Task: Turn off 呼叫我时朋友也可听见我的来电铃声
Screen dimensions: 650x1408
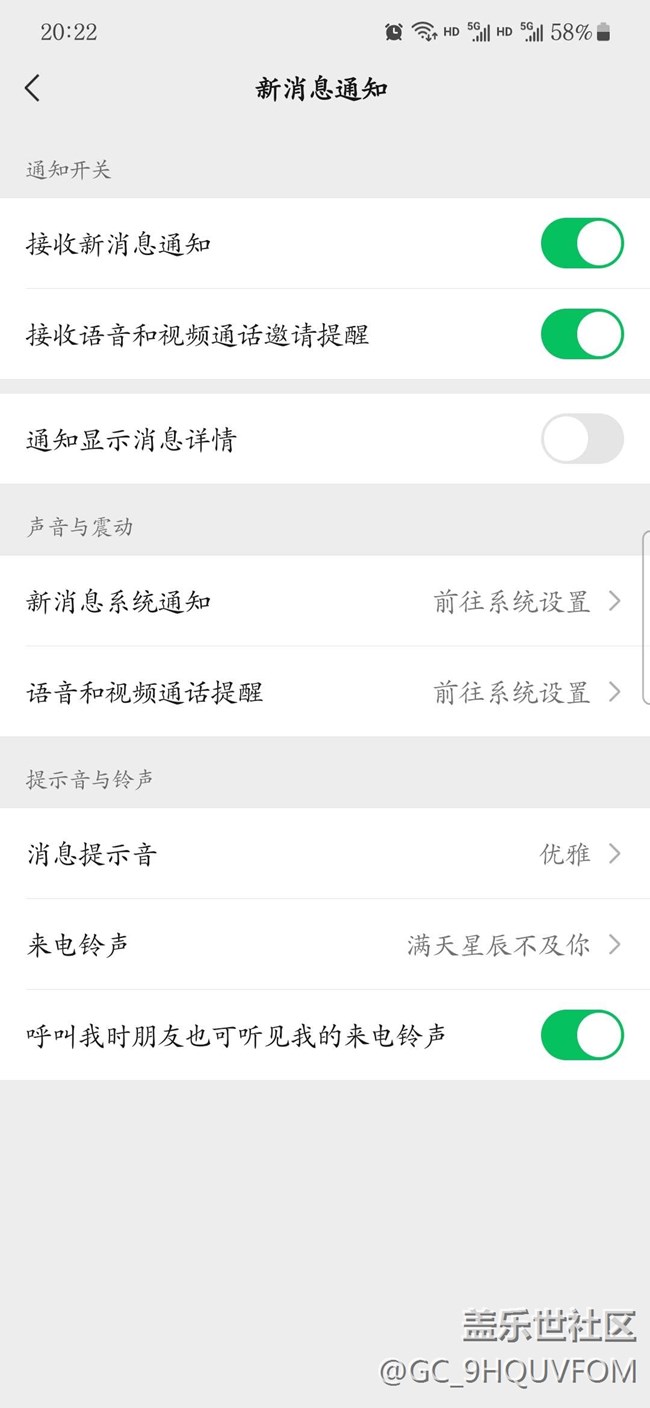Action: point(582,1035)
